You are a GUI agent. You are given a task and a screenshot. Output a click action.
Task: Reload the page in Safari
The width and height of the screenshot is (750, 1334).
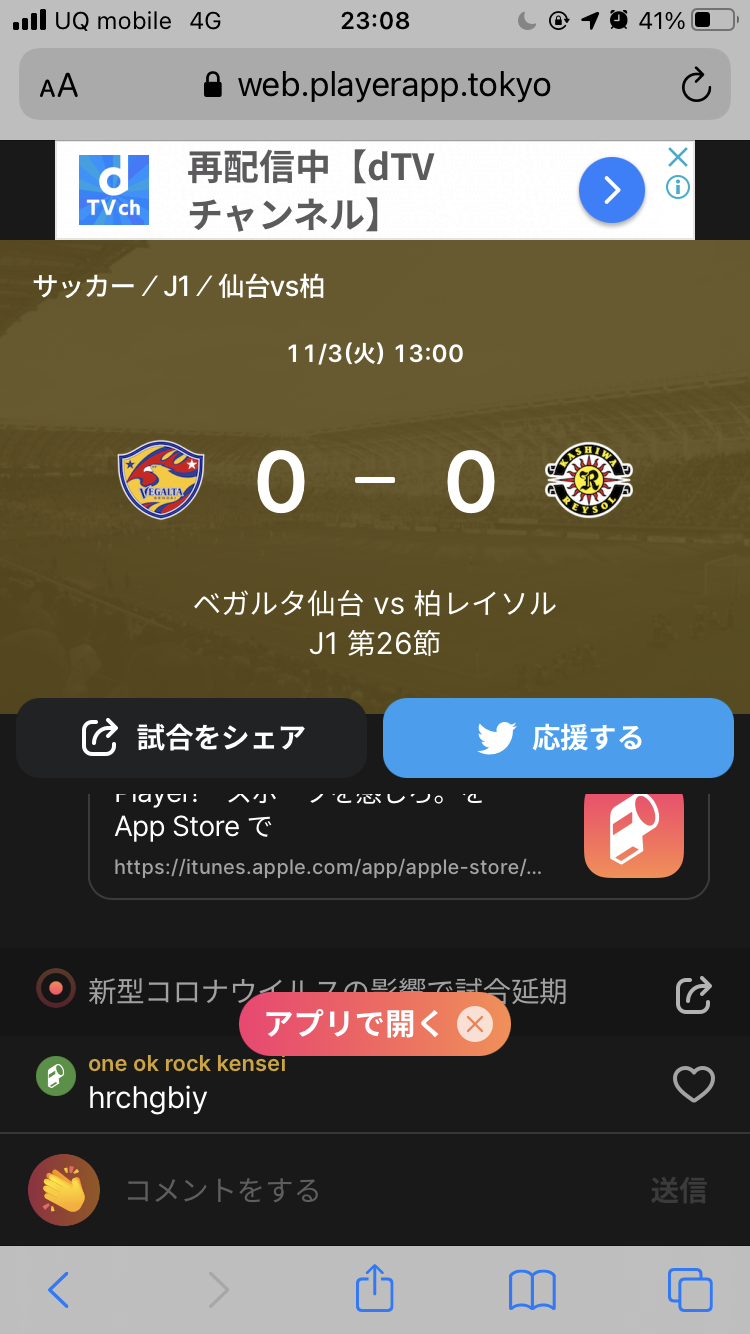(695, 86)
